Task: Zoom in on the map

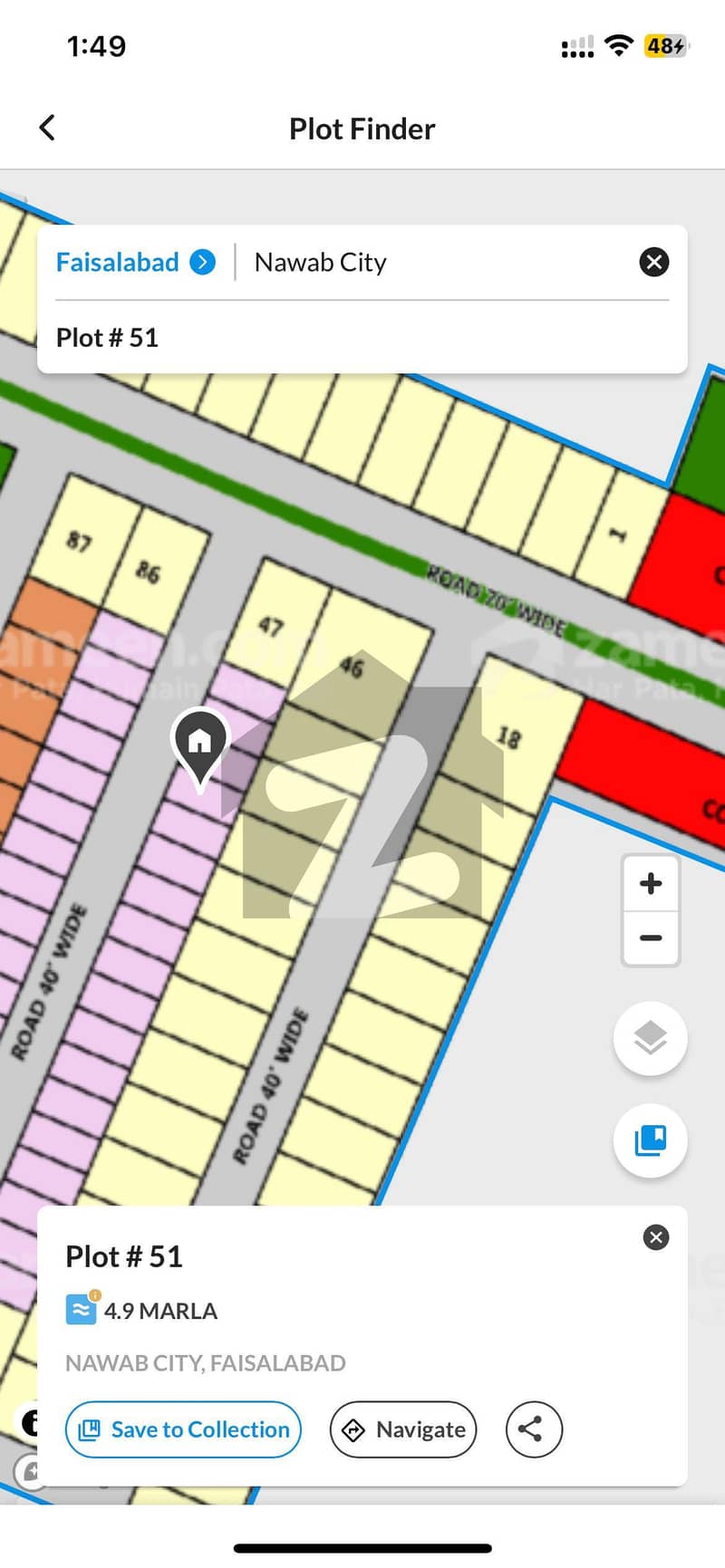Action: 651,883
